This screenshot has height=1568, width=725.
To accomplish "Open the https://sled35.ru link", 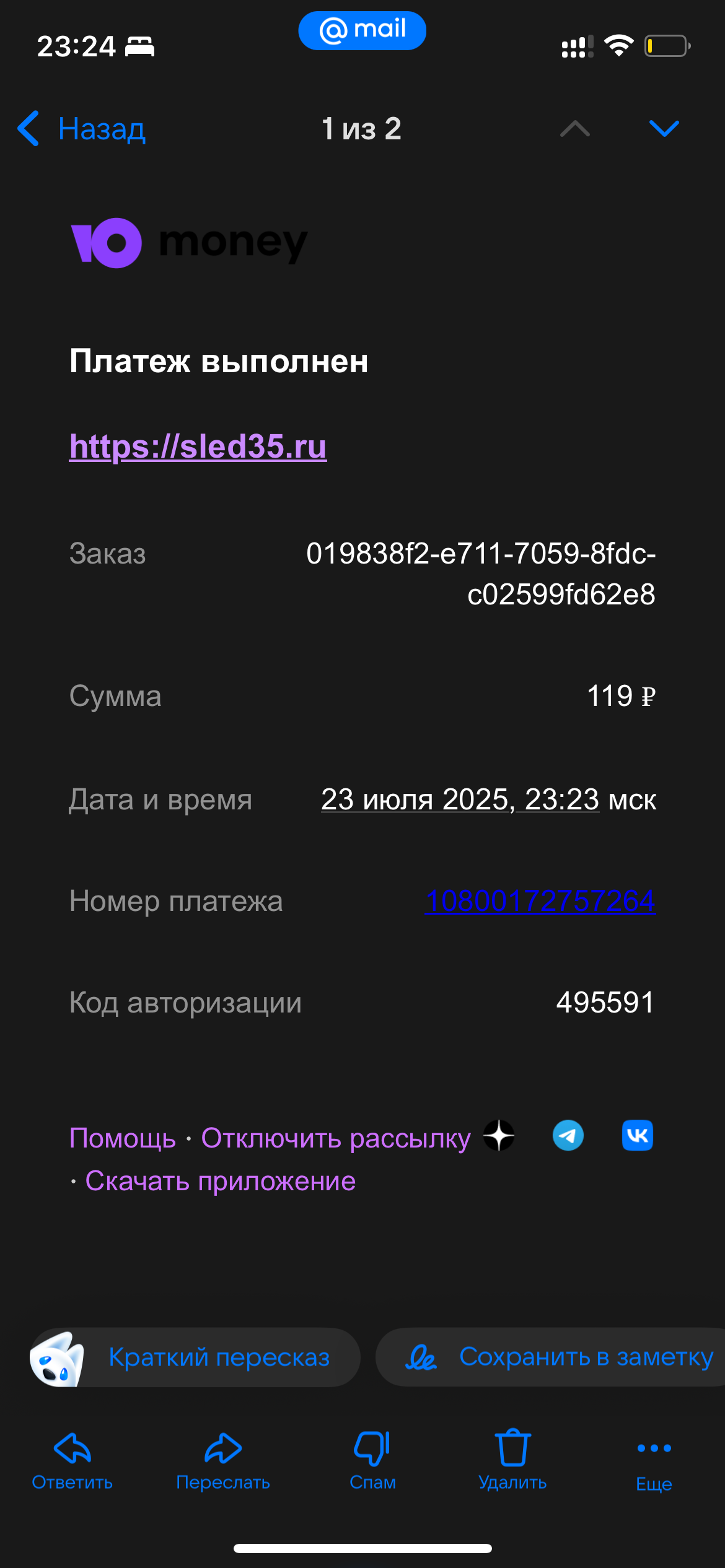I will coord(198,446).
